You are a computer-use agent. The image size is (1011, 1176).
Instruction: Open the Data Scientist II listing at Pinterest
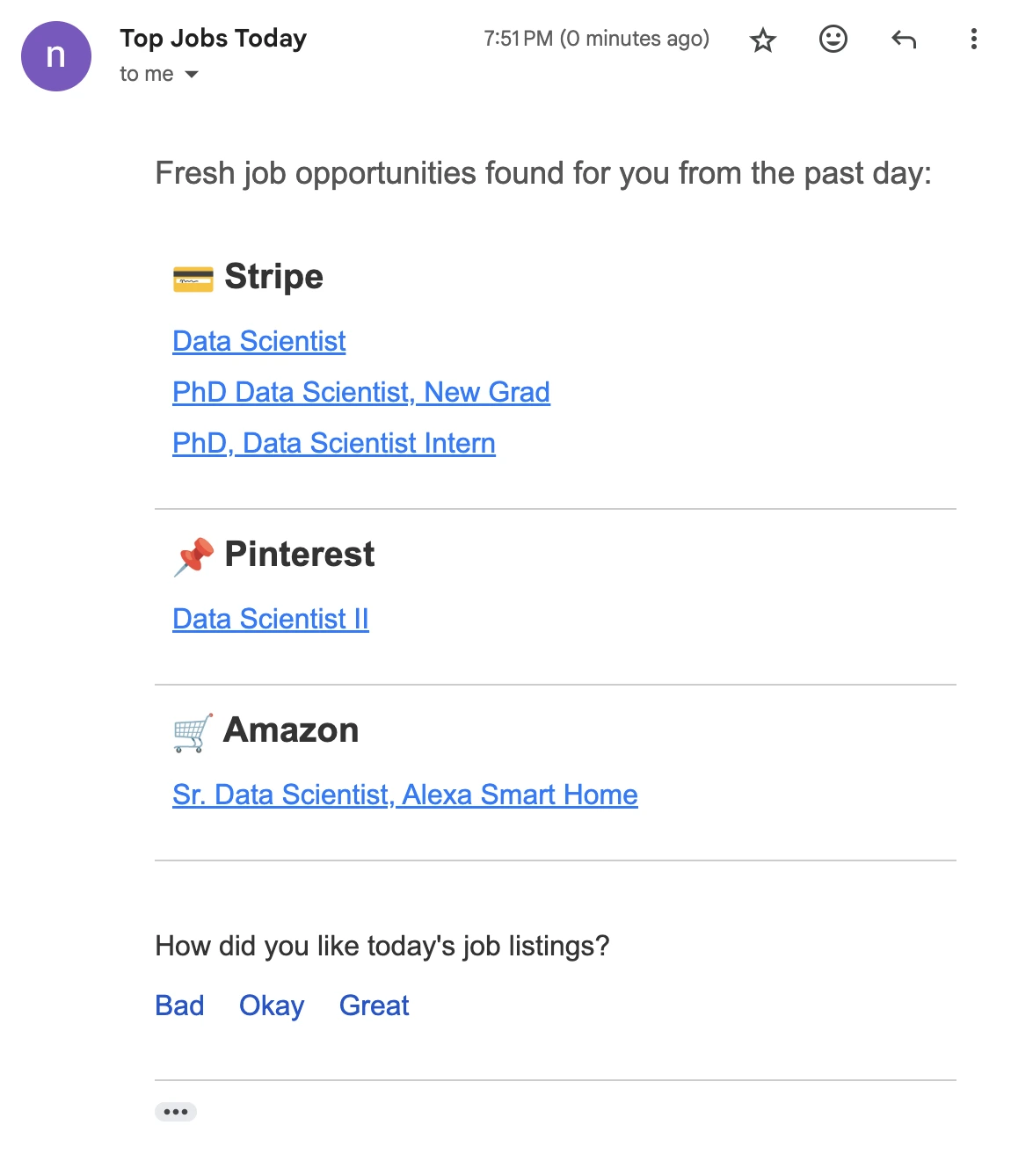tap(271, 619)
